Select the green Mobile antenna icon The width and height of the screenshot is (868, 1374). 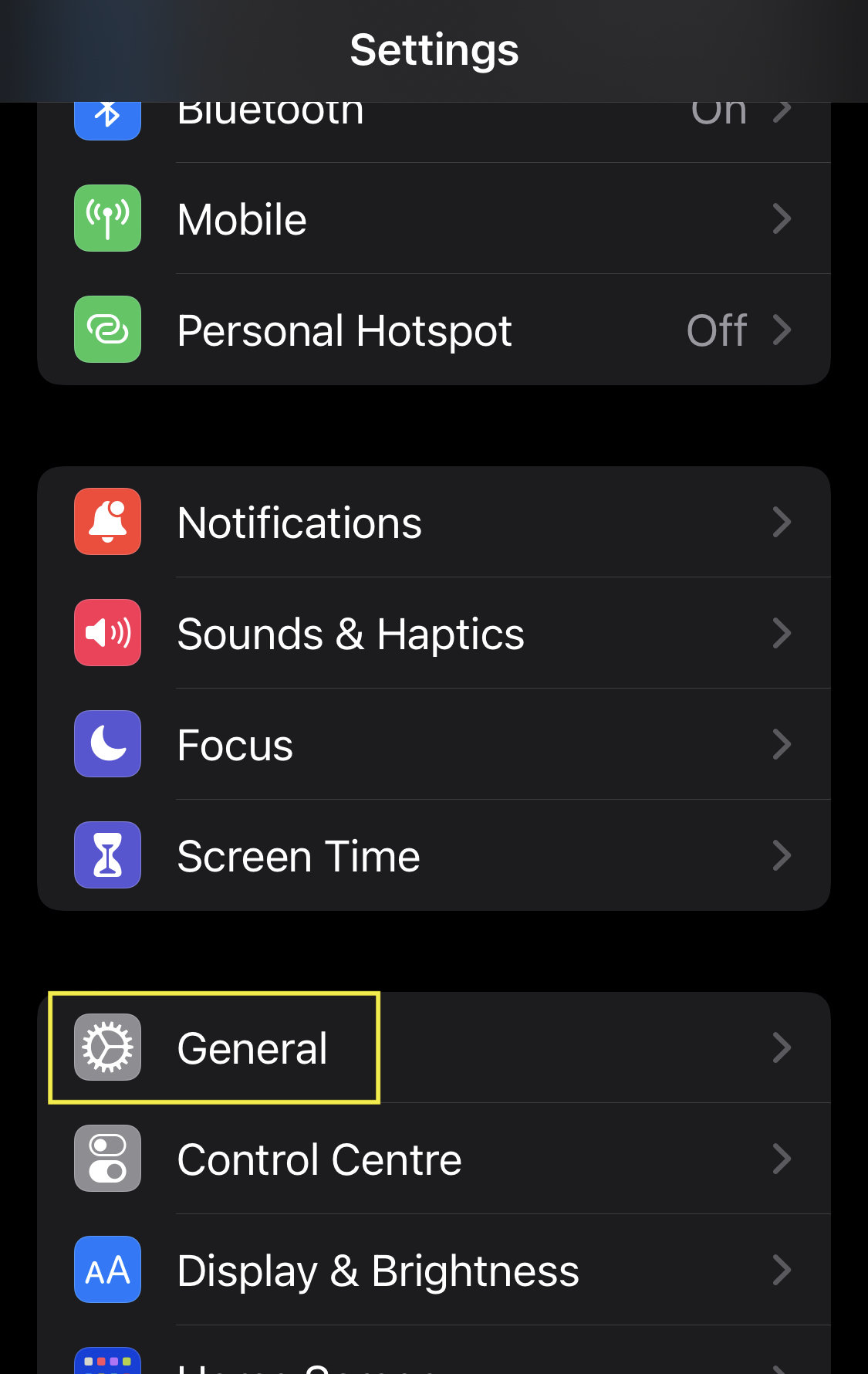tap(107, 218)
